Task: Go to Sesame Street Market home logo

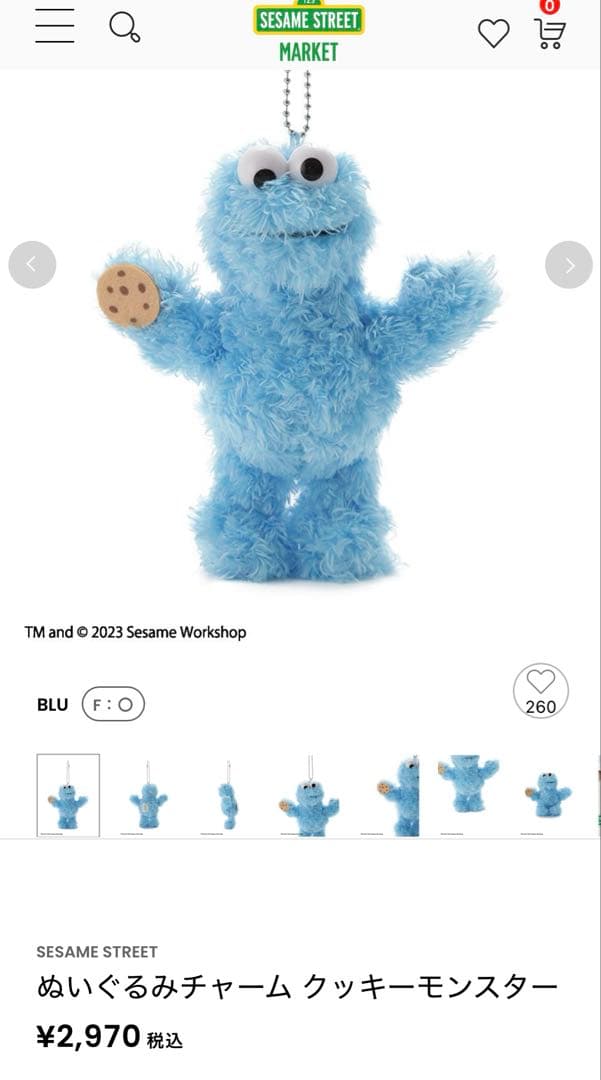Action: pos(308,32)
